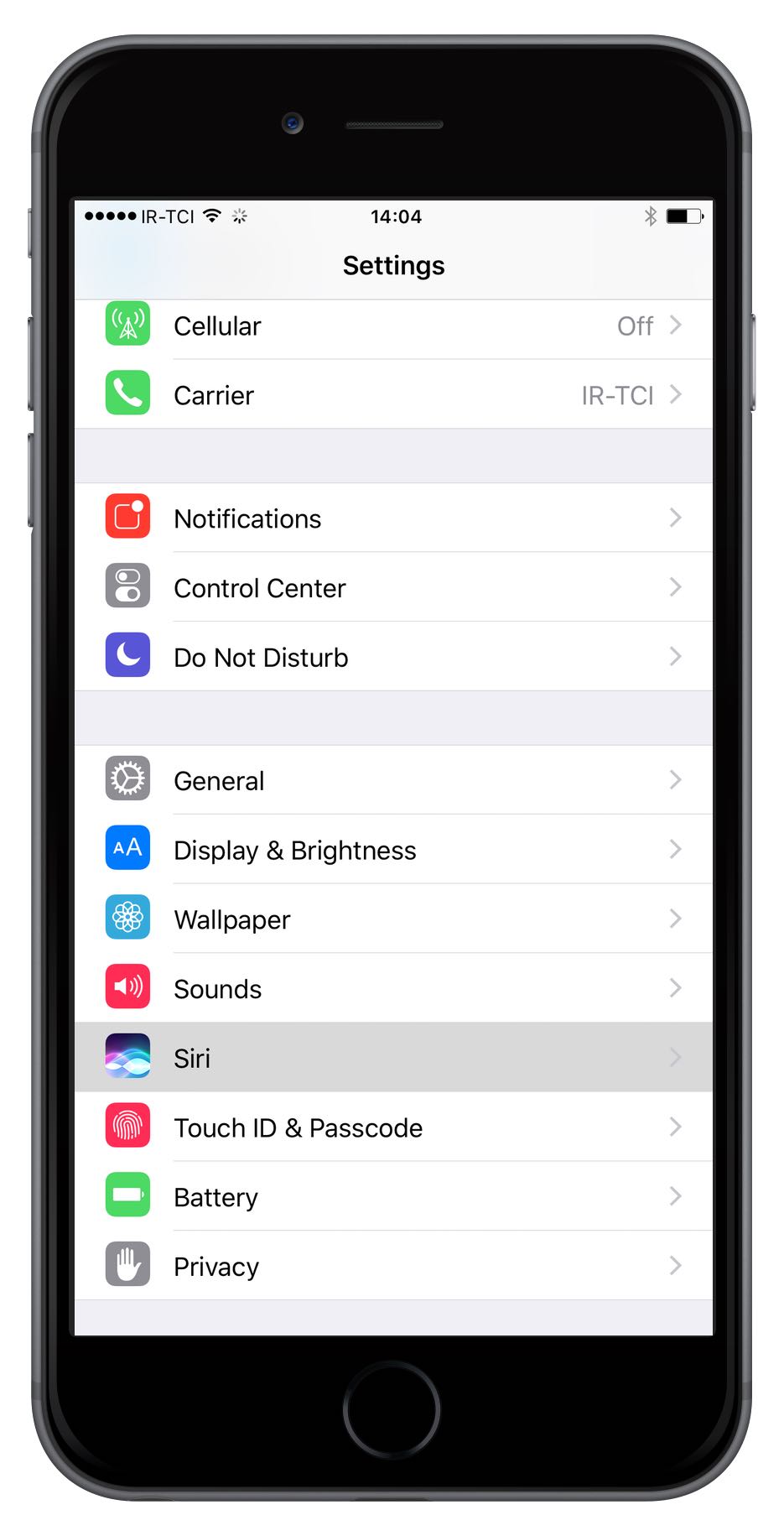Choose the Wallpaper row
The image size is (784, 1536).
click(392, 919)
